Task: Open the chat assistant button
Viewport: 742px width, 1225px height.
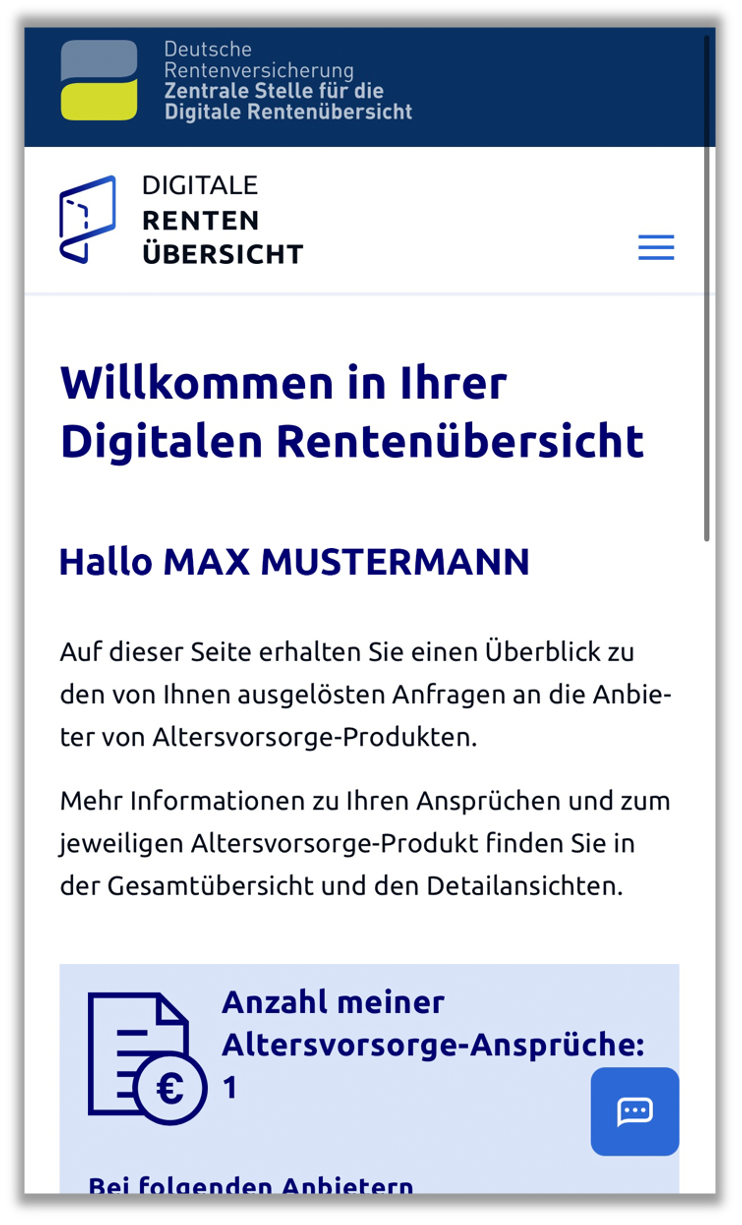Action: coord(635,1111)
